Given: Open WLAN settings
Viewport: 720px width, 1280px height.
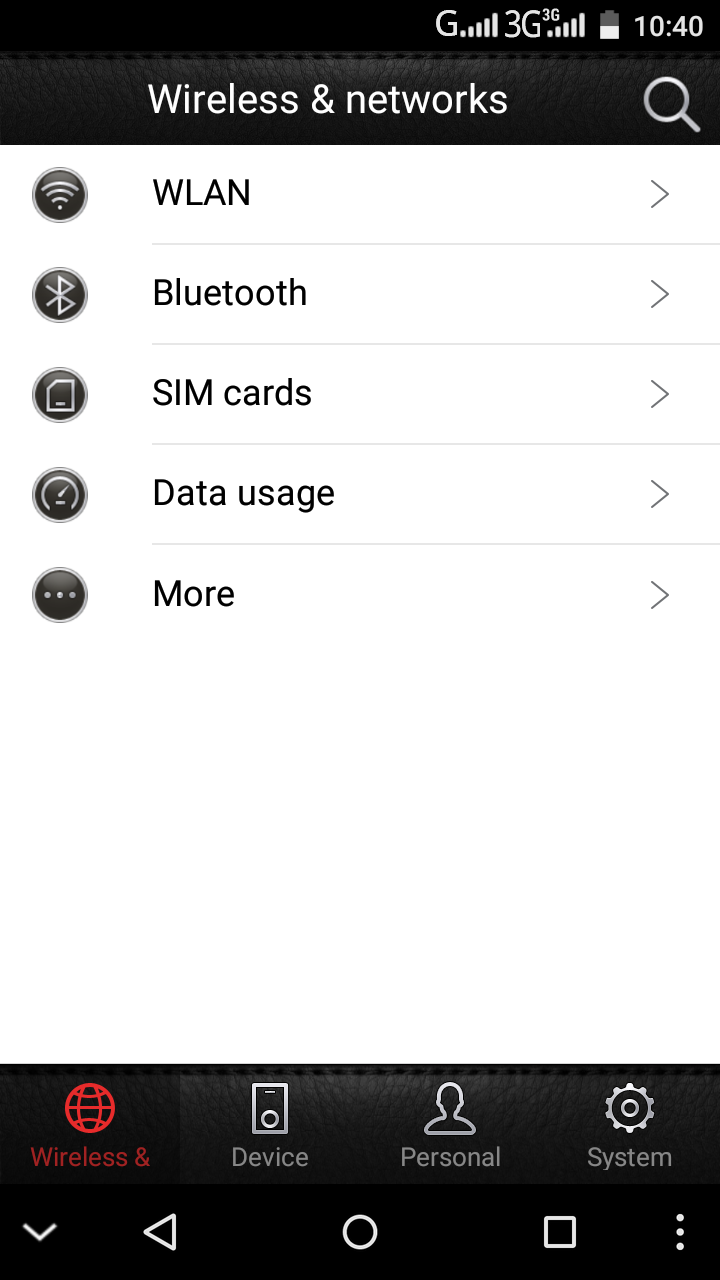Looking at the screenshot, I should [x=360, y=194].
